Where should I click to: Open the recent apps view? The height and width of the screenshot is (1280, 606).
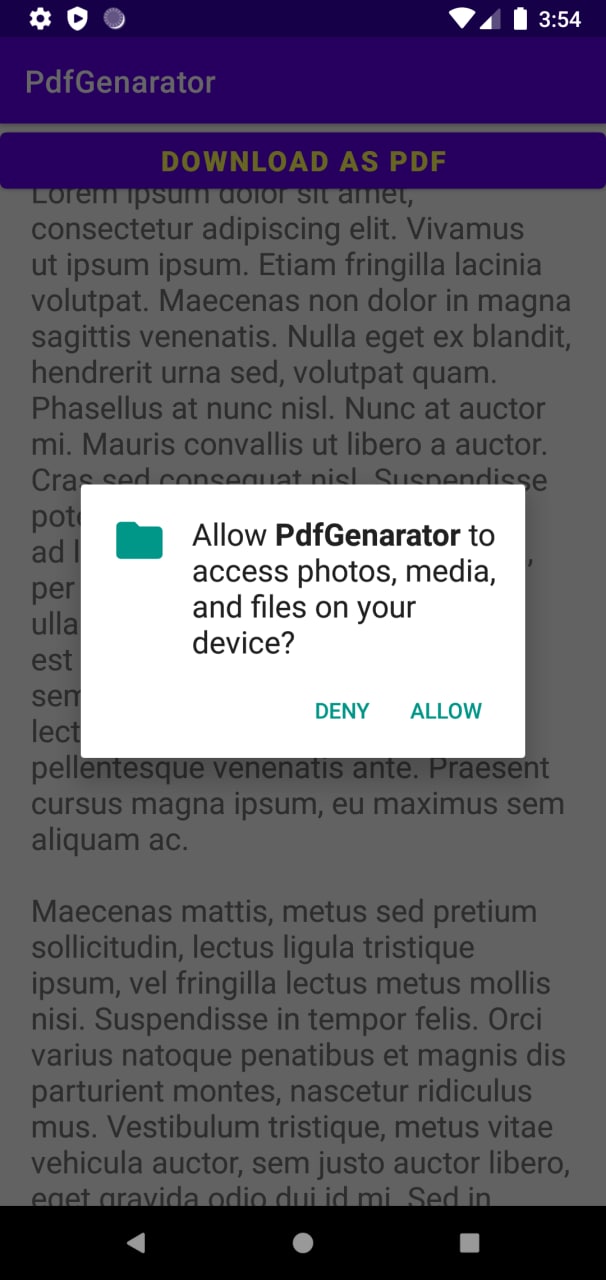469,1242
